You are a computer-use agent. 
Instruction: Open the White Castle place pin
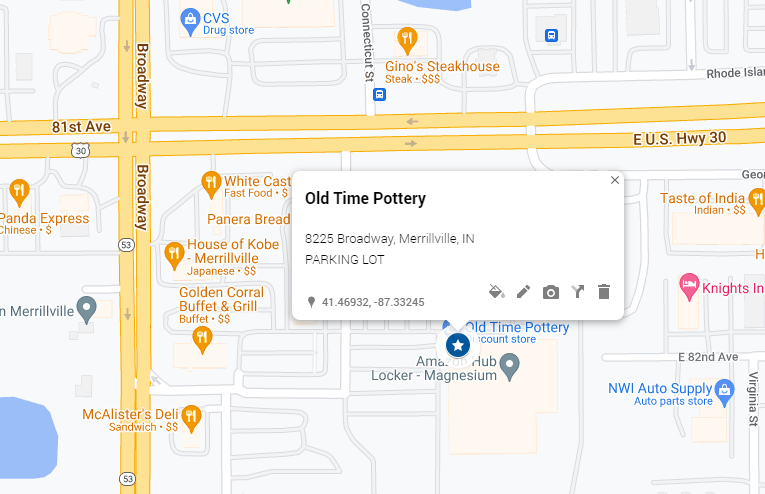(211, 184)
